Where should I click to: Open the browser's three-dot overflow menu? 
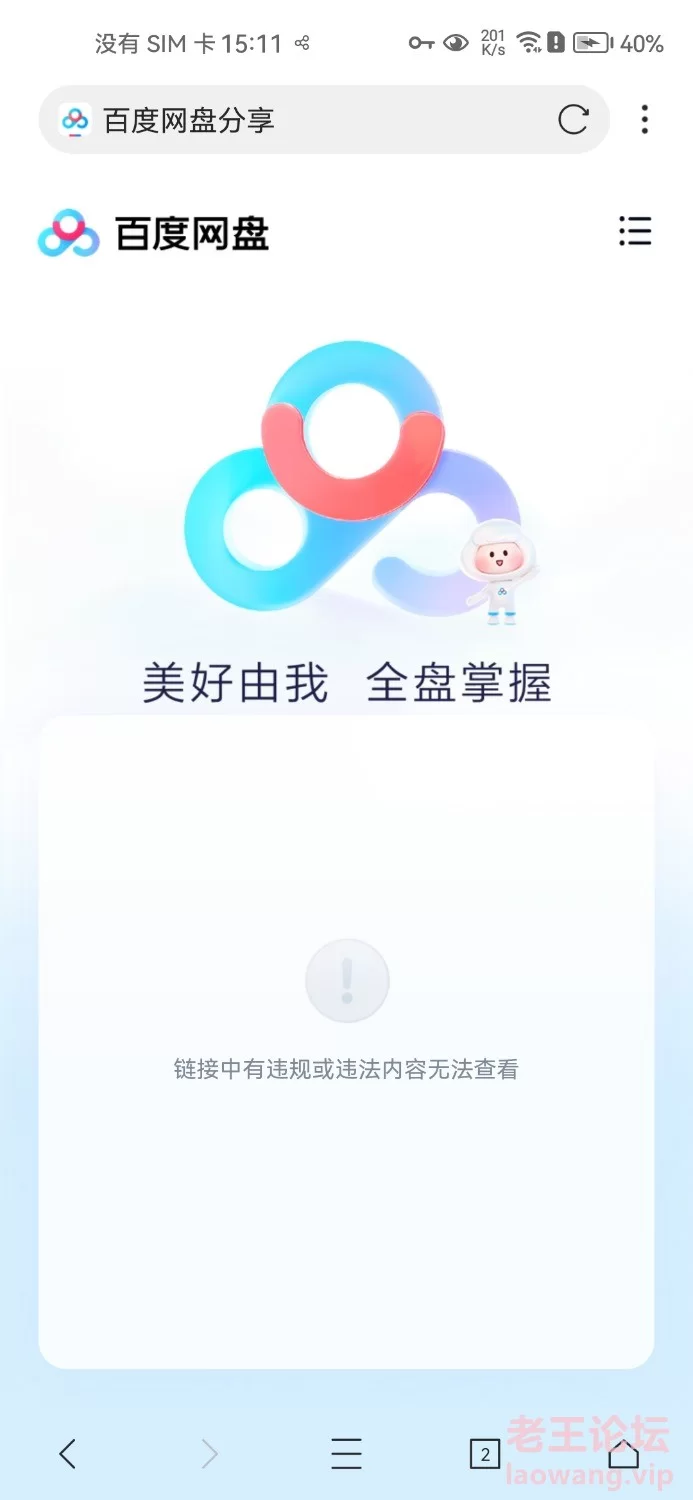click(645, 120)
